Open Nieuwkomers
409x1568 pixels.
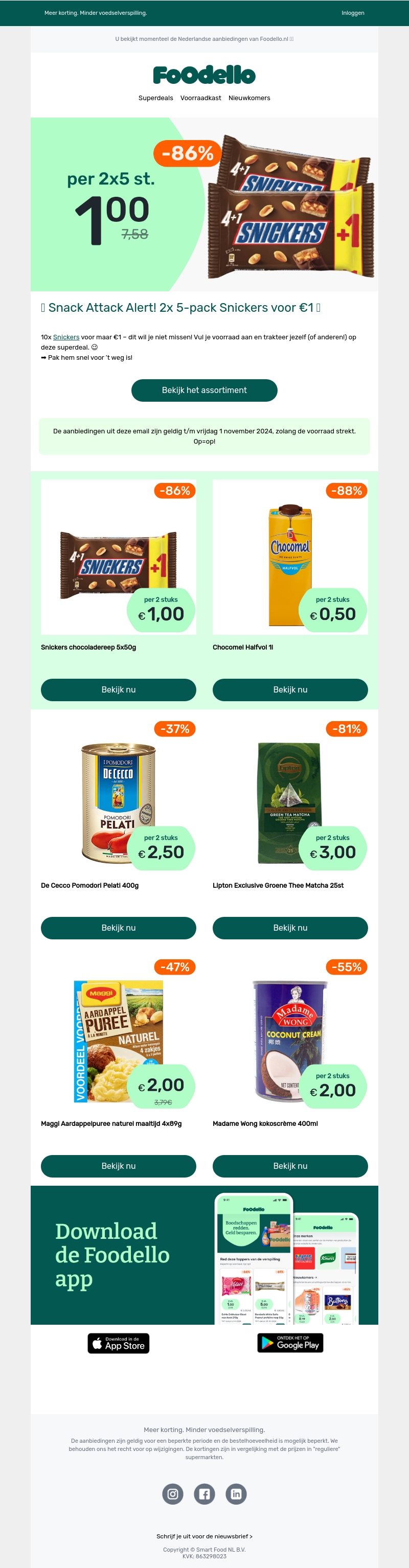pos(249,98)
